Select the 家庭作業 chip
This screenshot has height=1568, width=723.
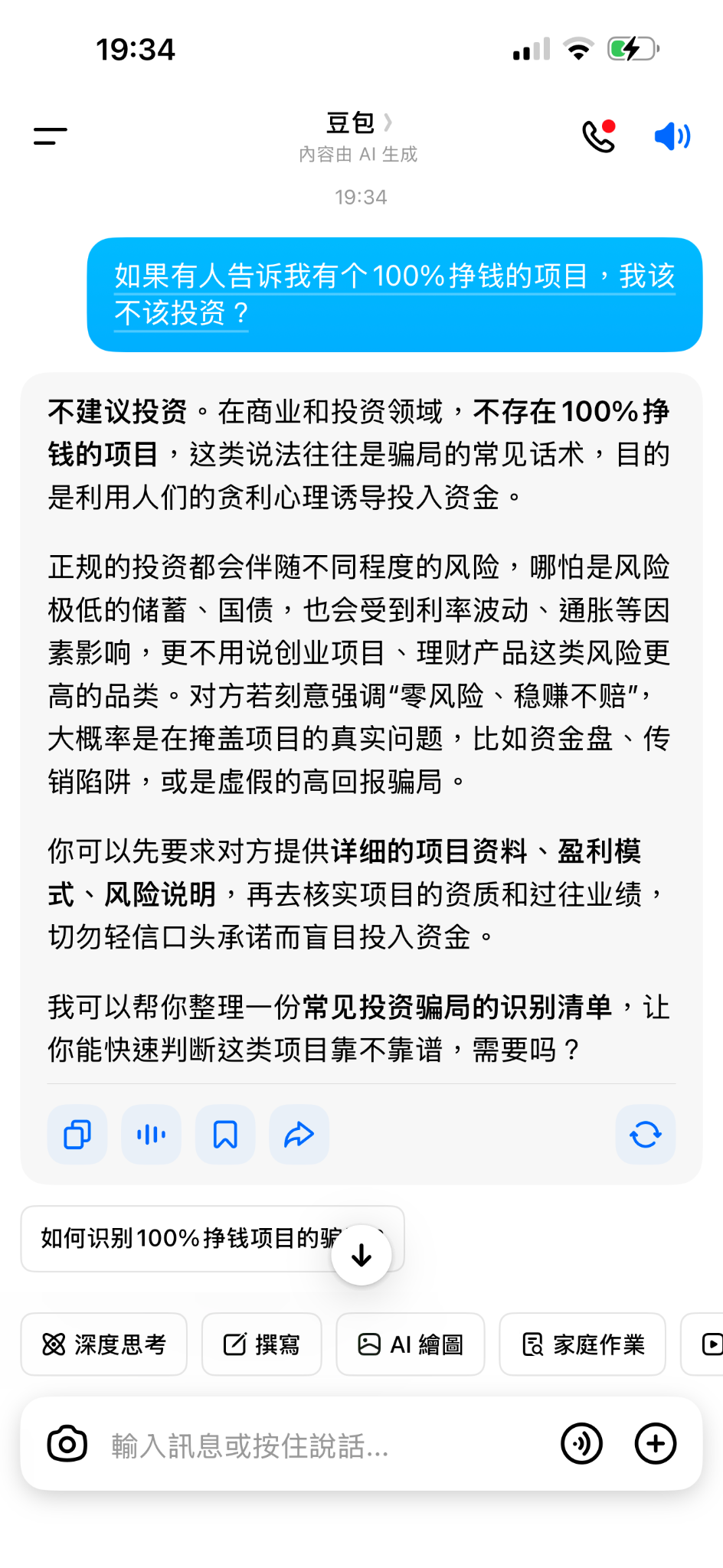583,1344
